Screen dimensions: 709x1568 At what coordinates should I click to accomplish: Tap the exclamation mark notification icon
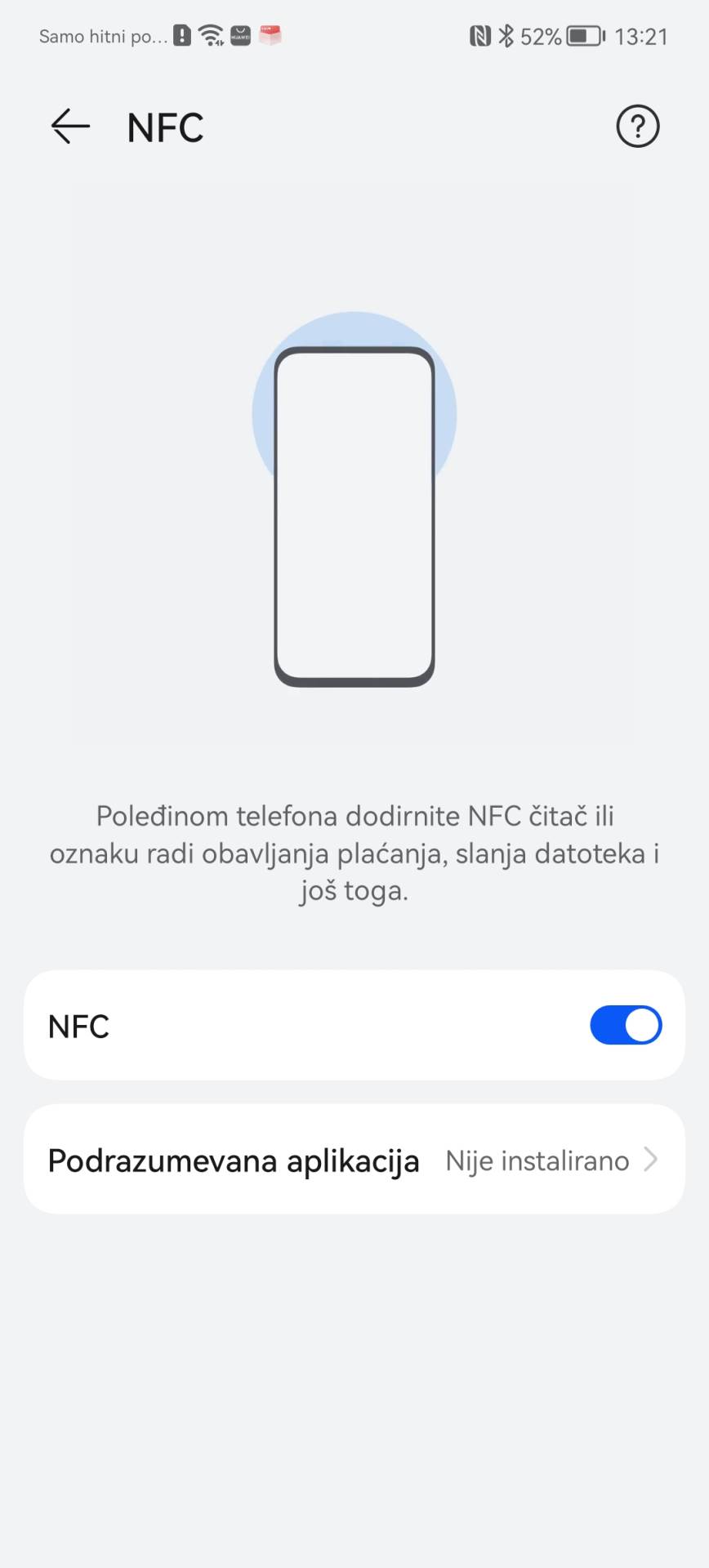[x=183, y=34]
